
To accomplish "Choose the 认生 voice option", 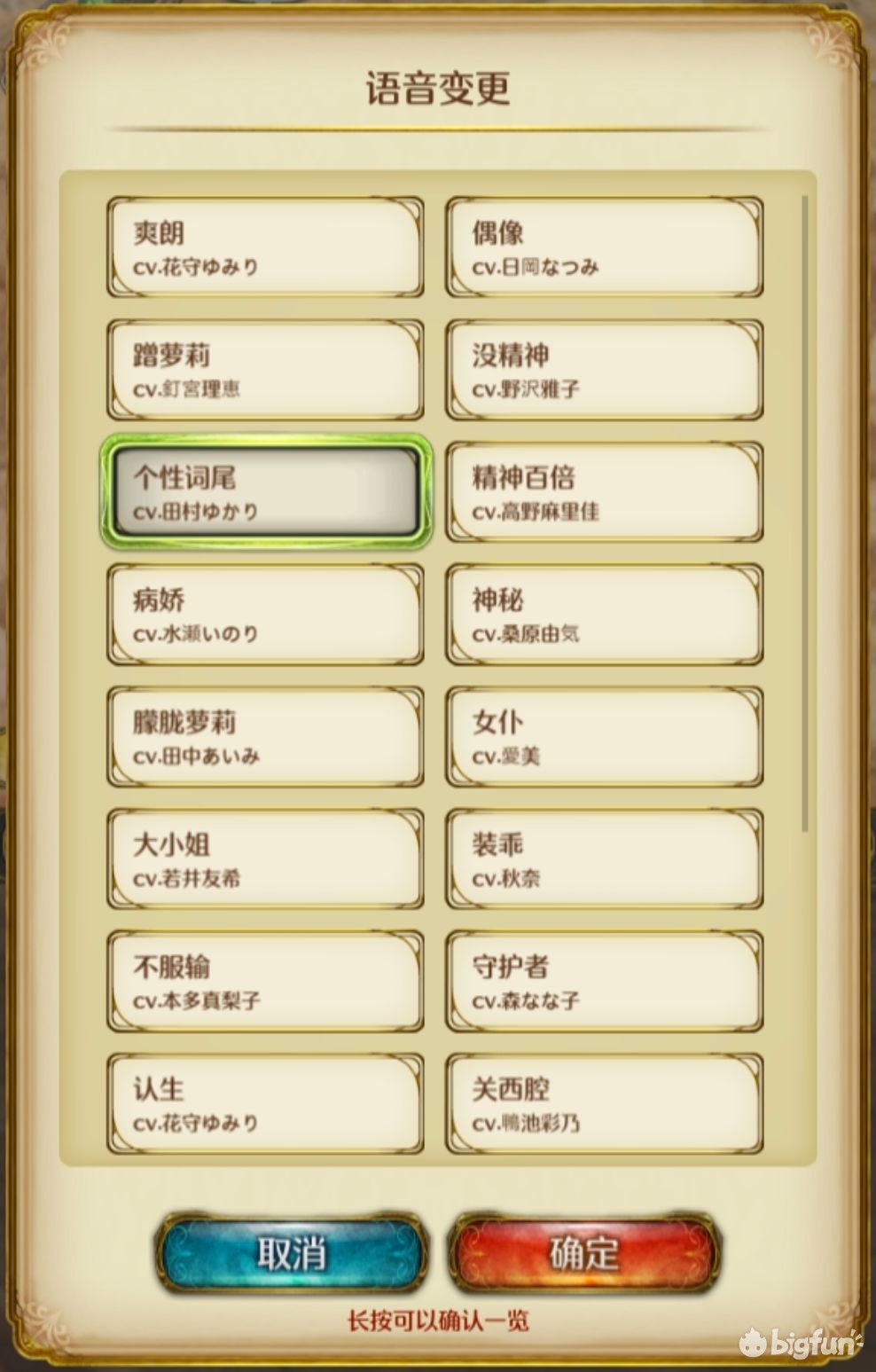I will coord(264,1103).
